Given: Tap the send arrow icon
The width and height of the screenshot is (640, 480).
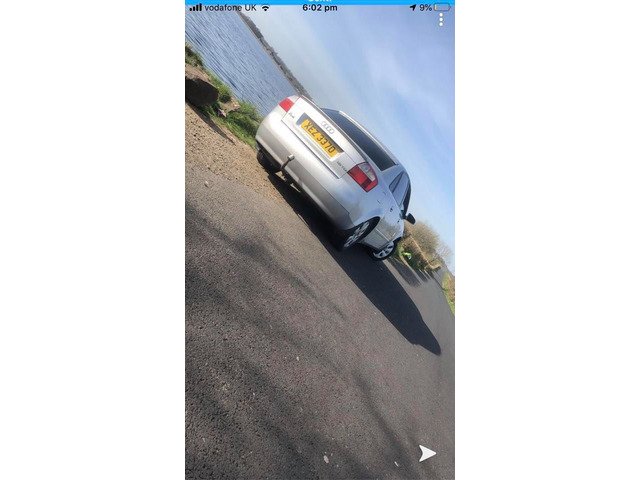Looking at the screenshot, I should tap(427, 453).
